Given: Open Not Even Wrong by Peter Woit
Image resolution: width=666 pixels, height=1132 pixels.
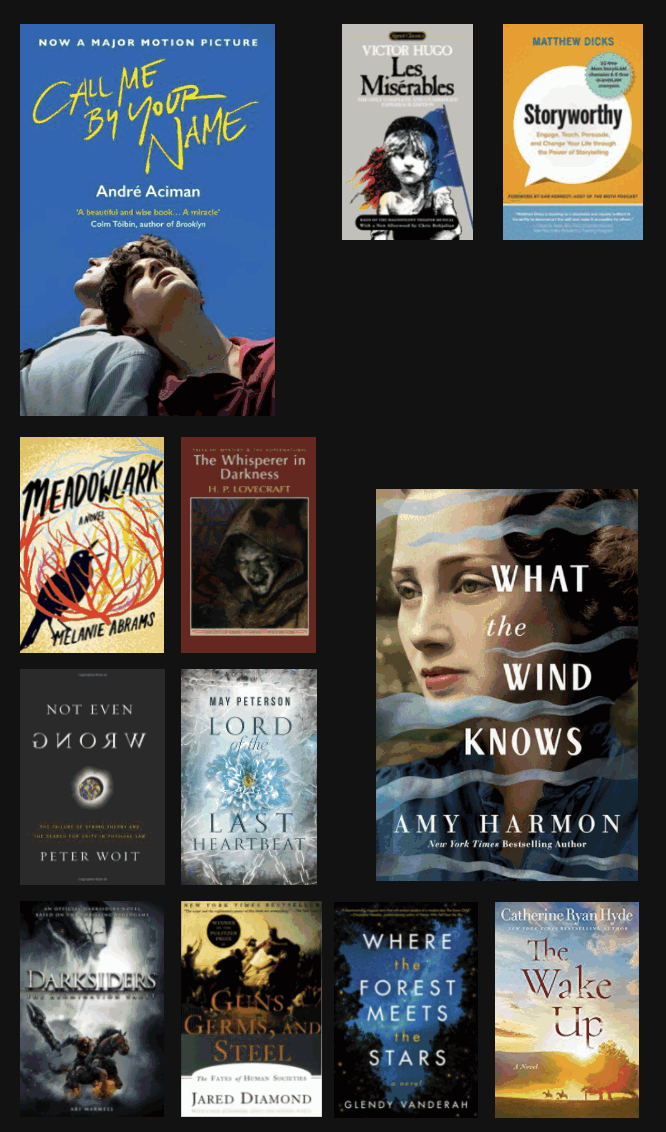Looking at the screenshot, I should pyautogui.click(x=92, y=776).
